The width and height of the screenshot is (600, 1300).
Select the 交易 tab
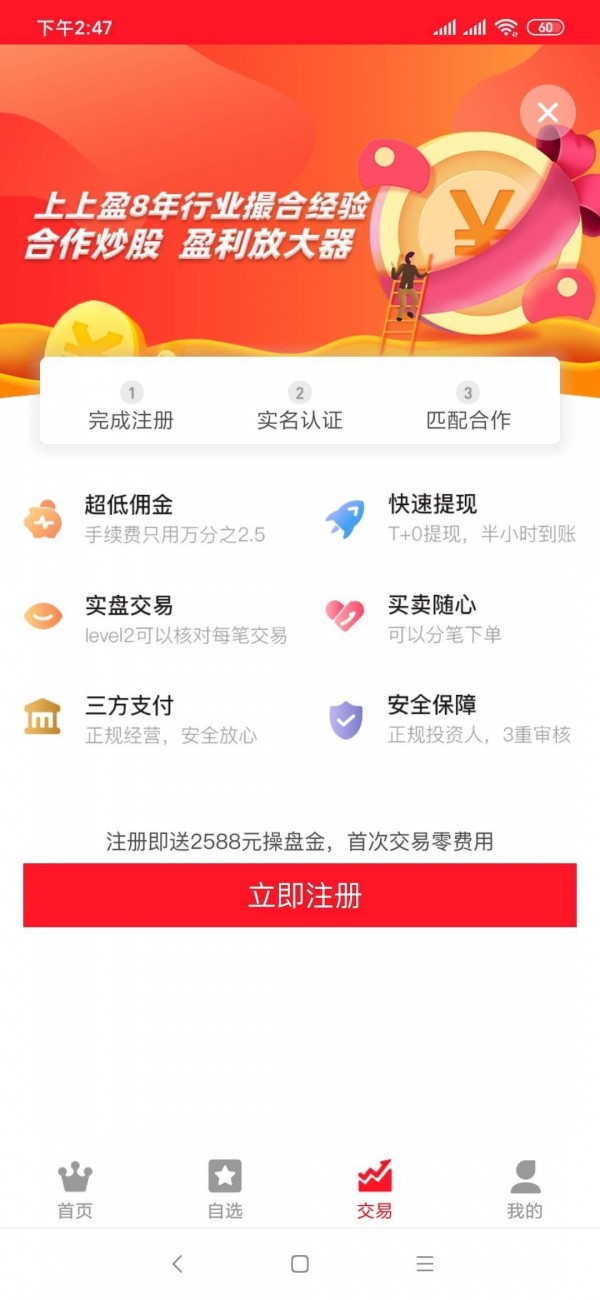[x=375, y=1190]
